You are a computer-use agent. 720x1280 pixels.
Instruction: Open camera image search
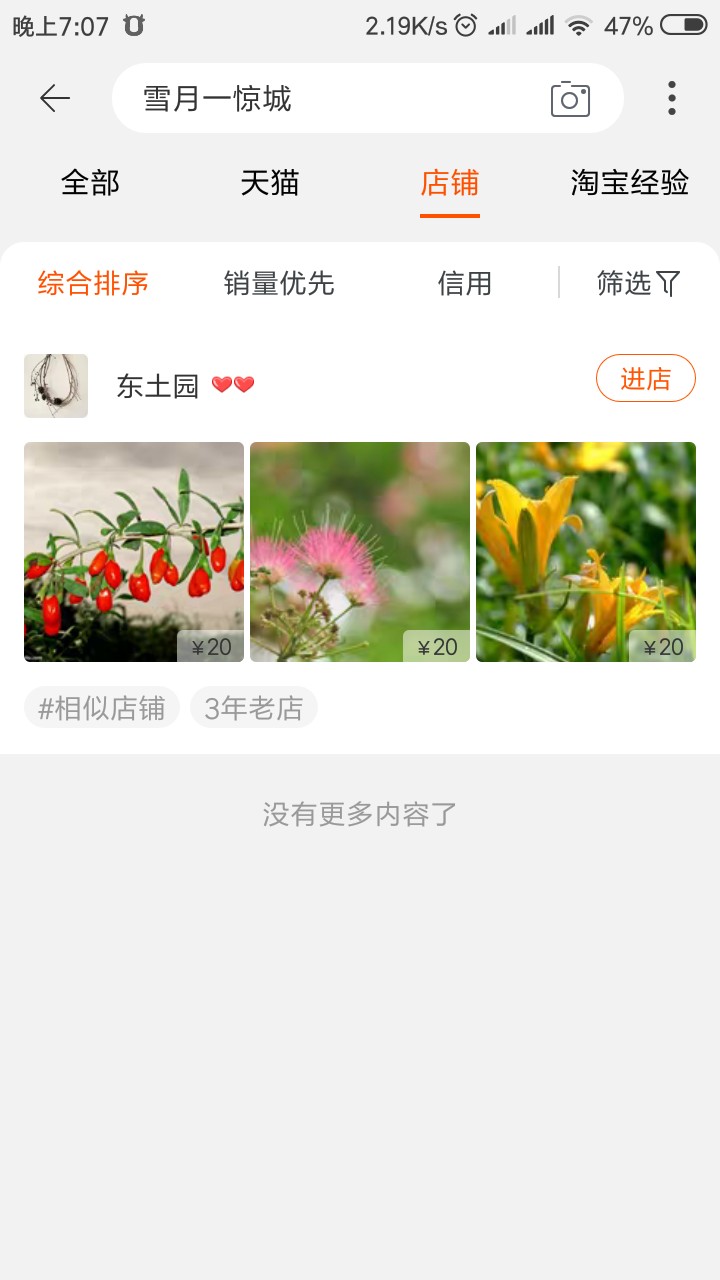pos(570,99)
